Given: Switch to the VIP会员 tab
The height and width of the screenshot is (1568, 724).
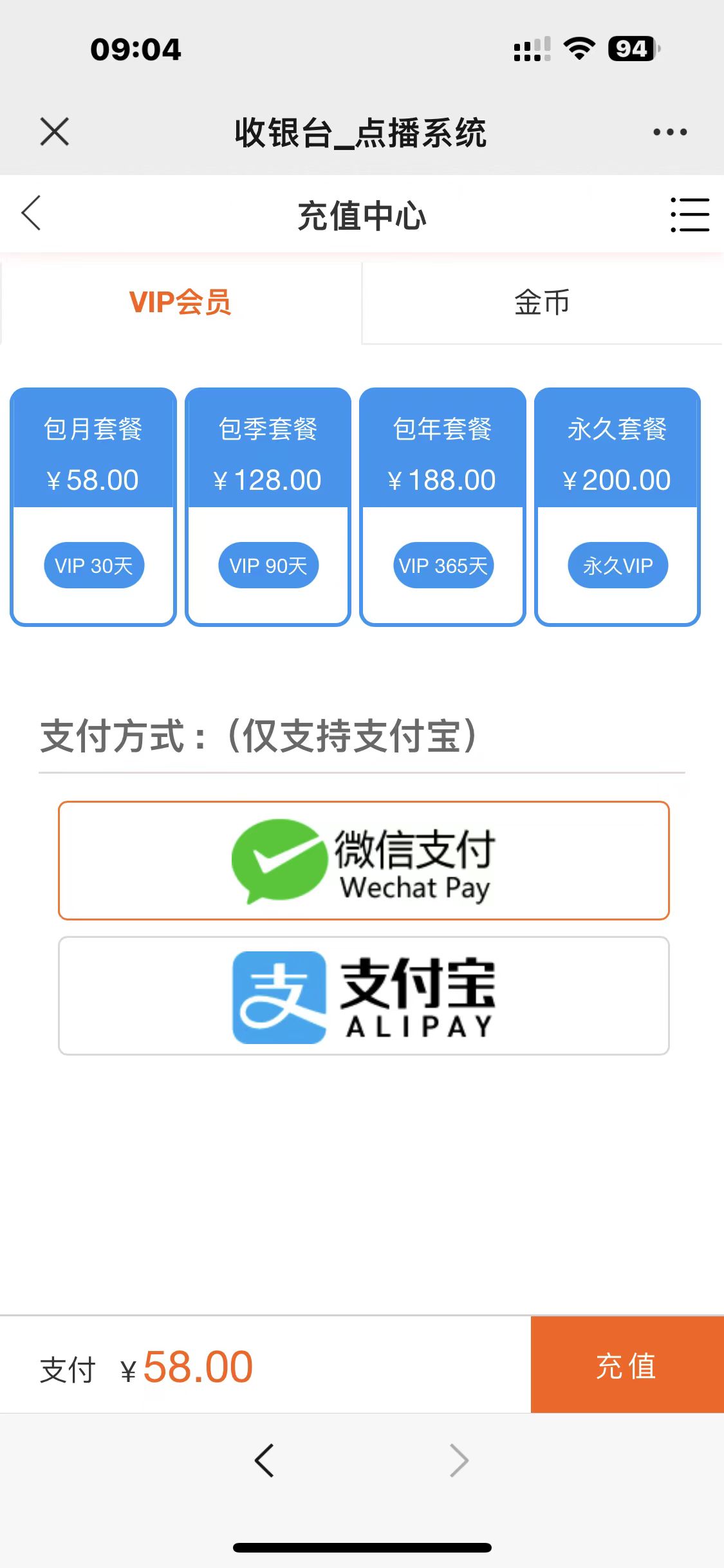Looking at the screenshot, I should 180,302.
